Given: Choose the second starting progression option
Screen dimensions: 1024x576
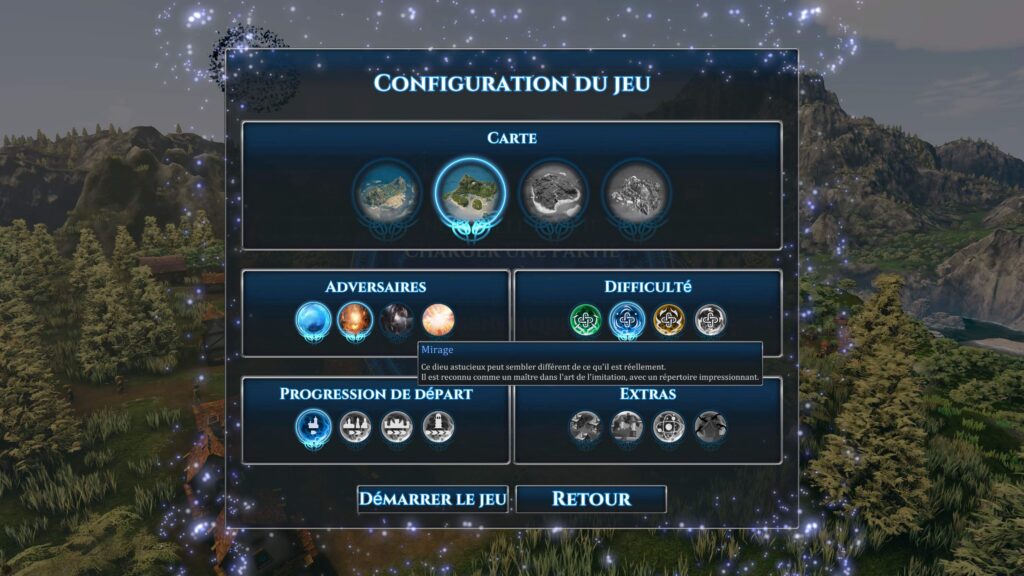Looking at the screenshot, I should tap(355, 428).
